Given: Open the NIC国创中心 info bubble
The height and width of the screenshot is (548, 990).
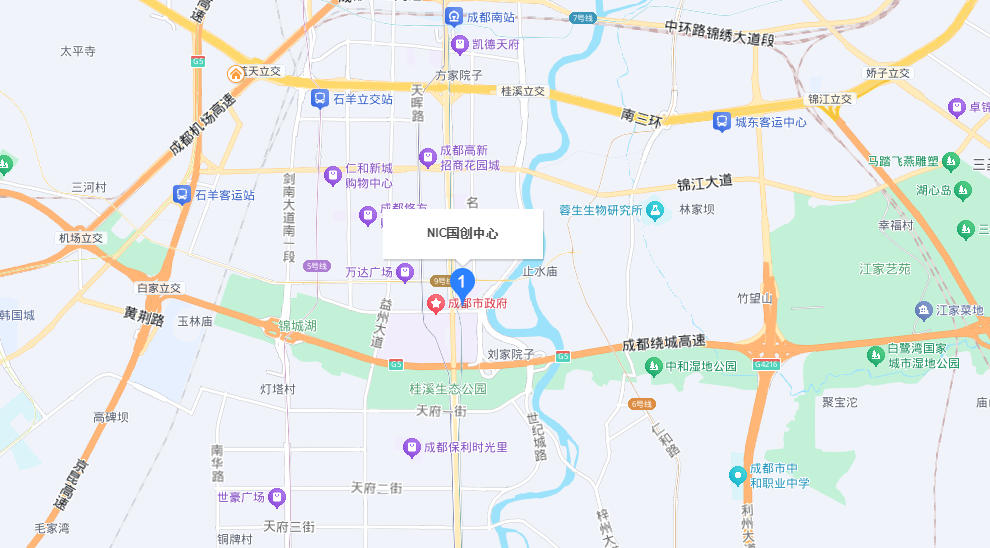Looking at the screenshot, I should pyautogui.click(x=462, y=233).
